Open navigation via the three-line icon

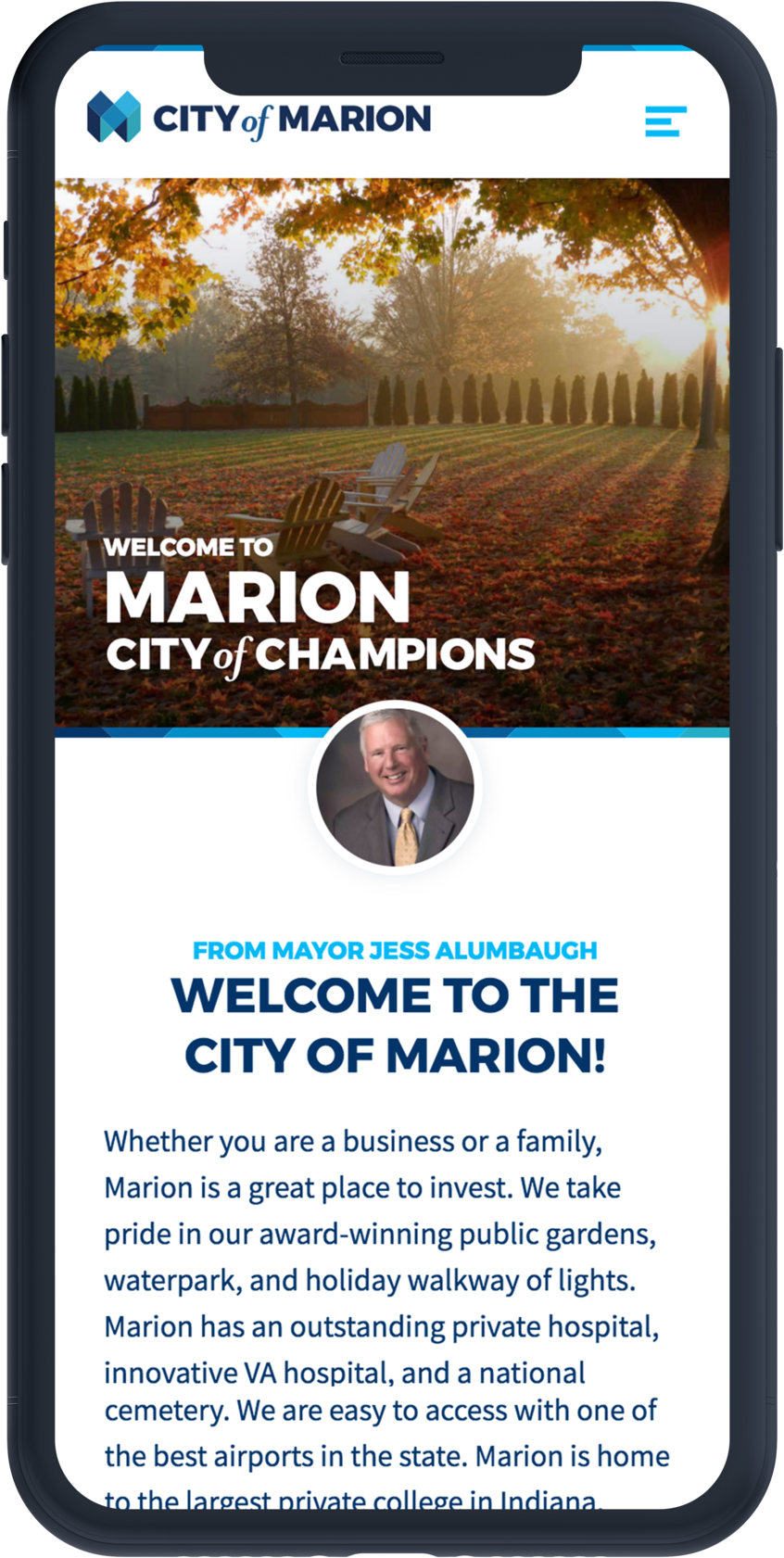(x=665, y=122)
